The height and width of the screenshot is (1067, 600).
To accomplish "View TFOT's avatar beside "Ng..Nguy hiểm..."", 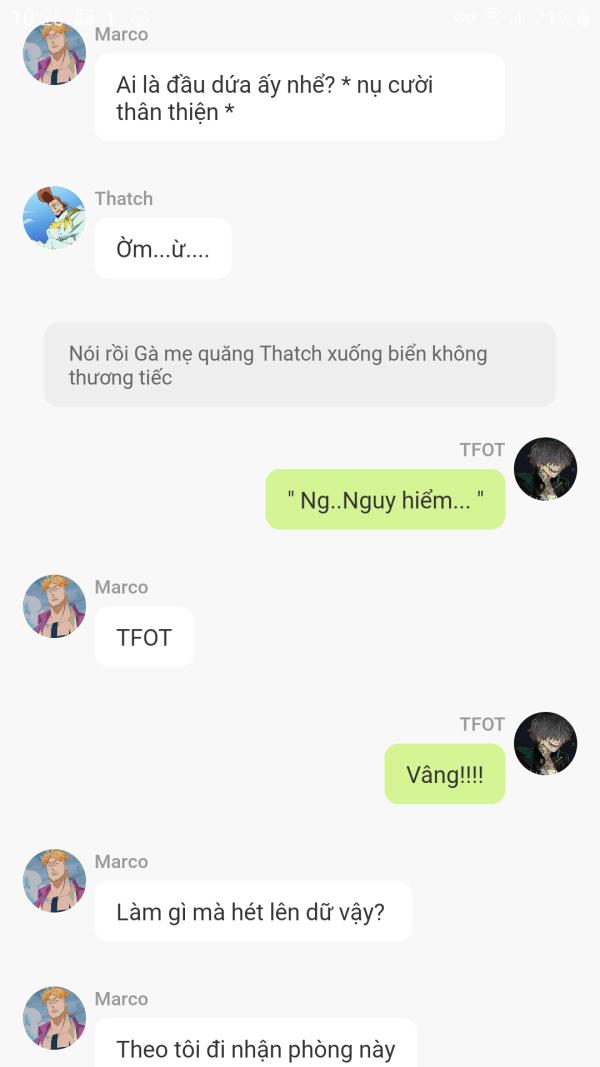I will click(545, 468).
